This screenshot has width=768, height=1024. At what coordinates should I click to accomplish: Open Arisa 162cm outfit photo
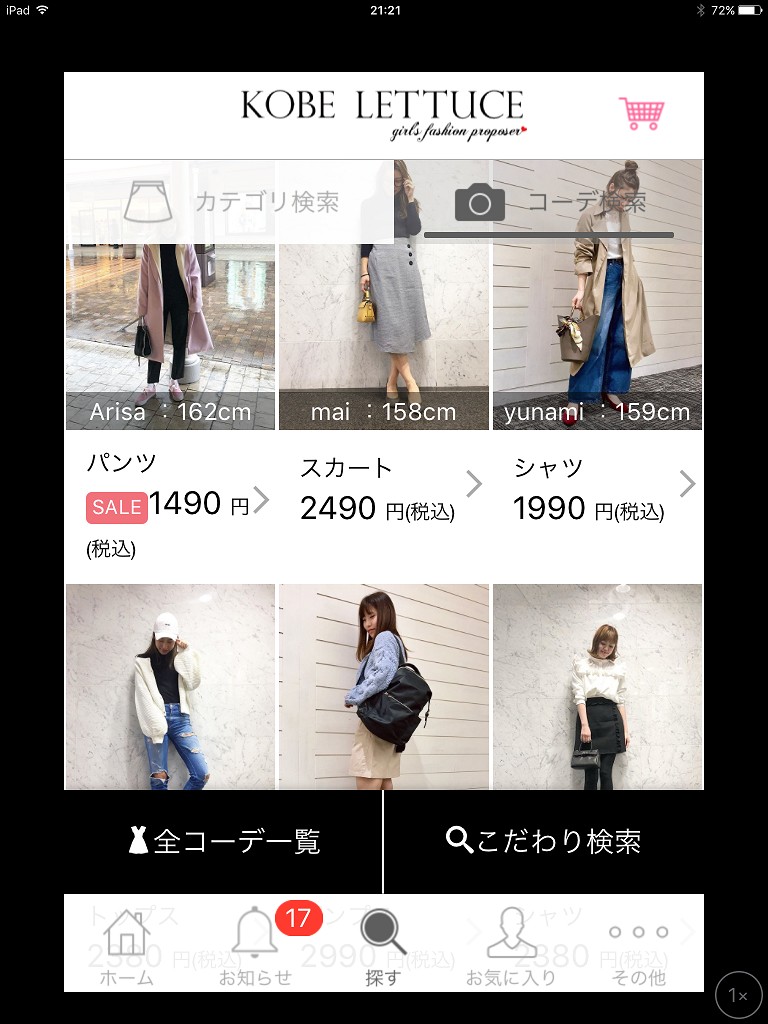click(x=170, y=320)
